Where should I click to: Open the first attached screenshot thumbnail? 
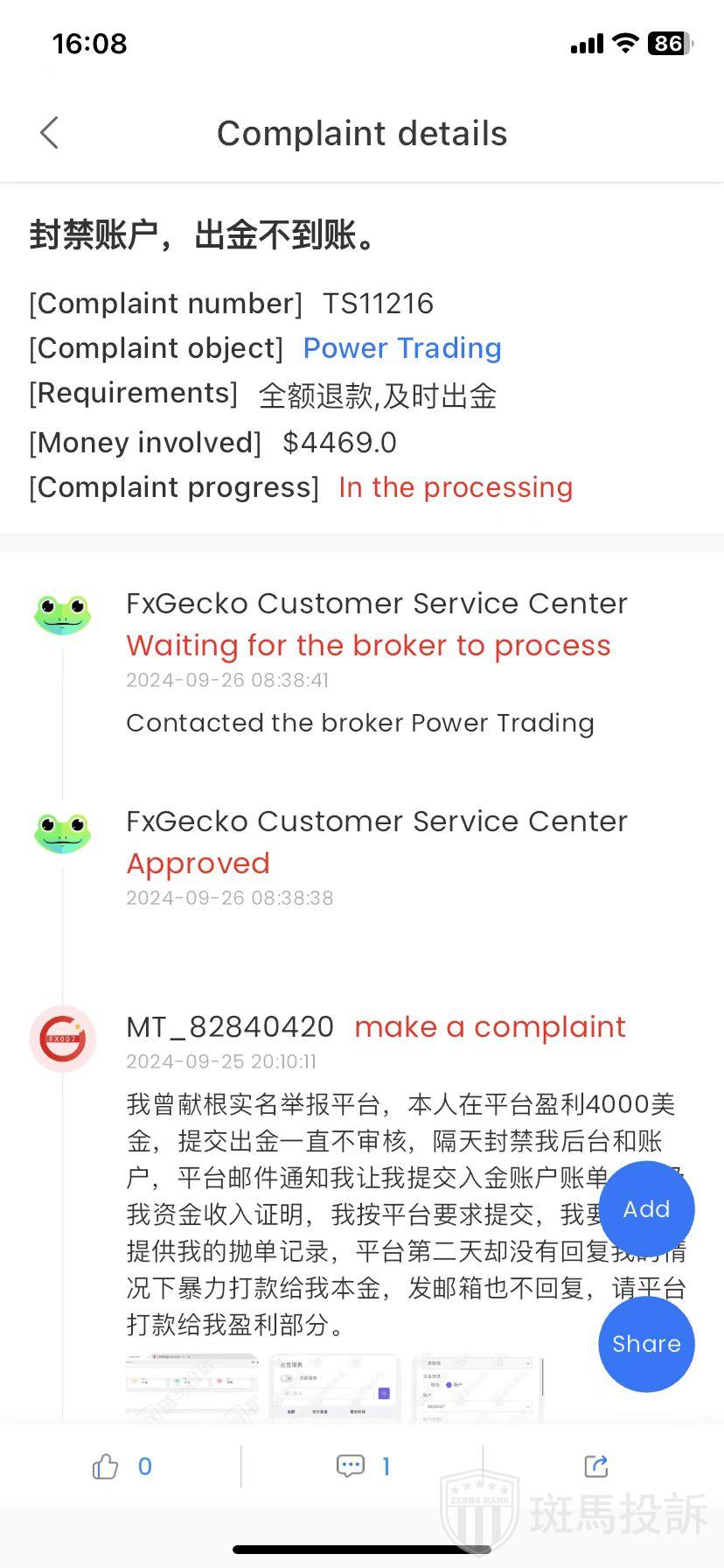click(192, 1386)
